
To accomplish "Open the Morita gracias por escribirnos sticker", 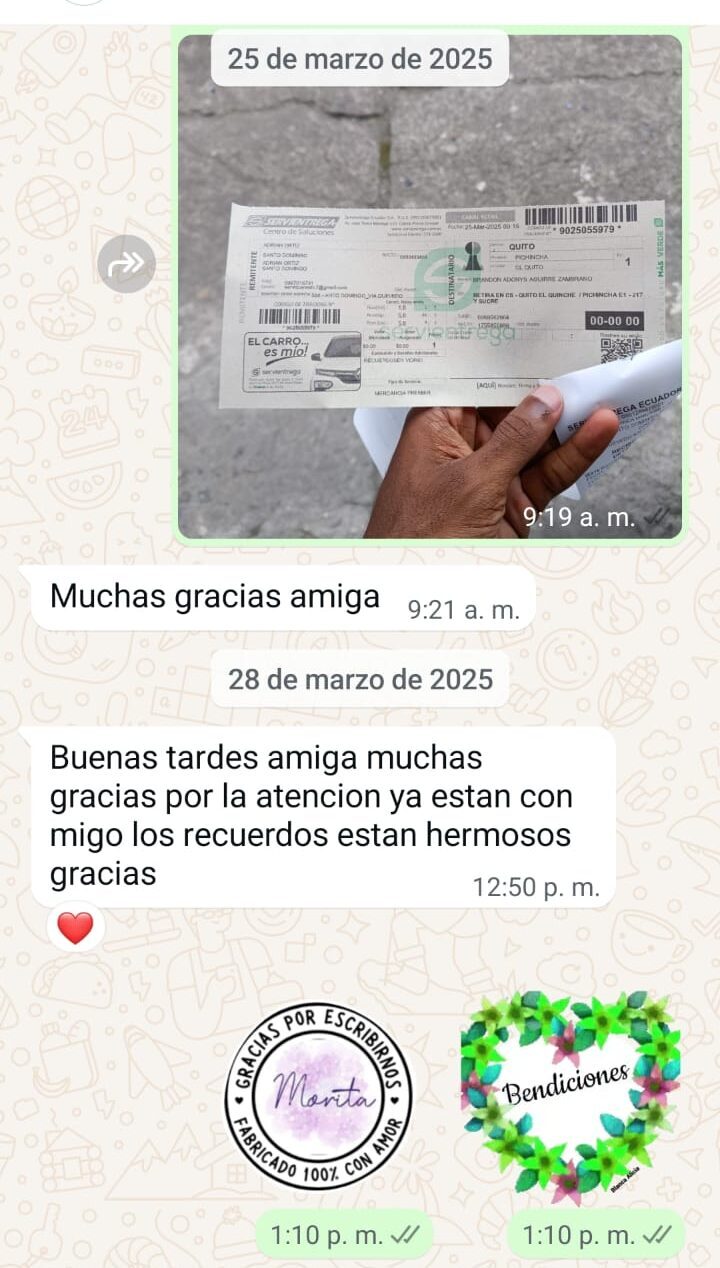I will click(x=318, y=1097).
